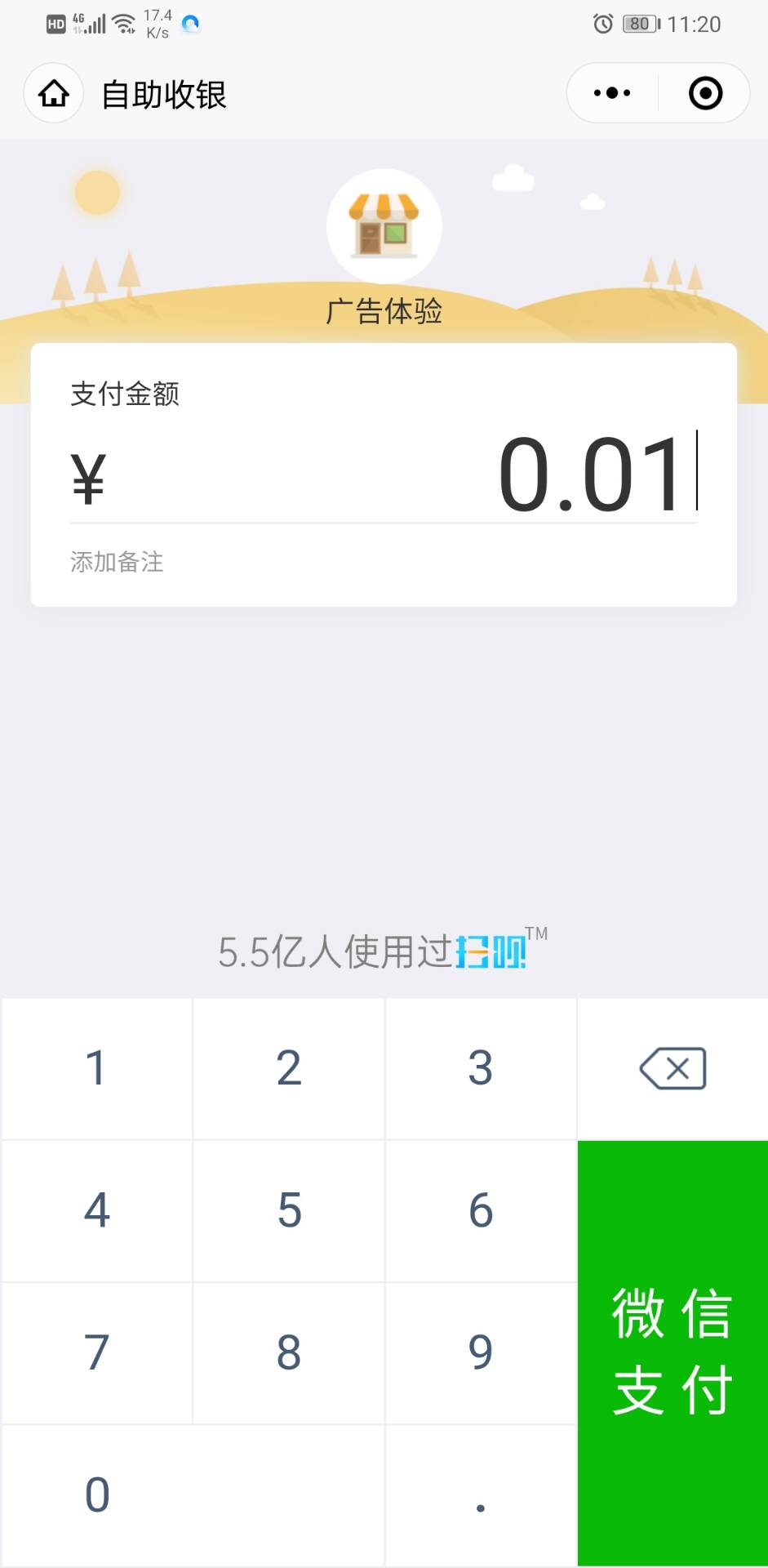
Task: Enter digit 3 on the keypad
Action: 481,1068
